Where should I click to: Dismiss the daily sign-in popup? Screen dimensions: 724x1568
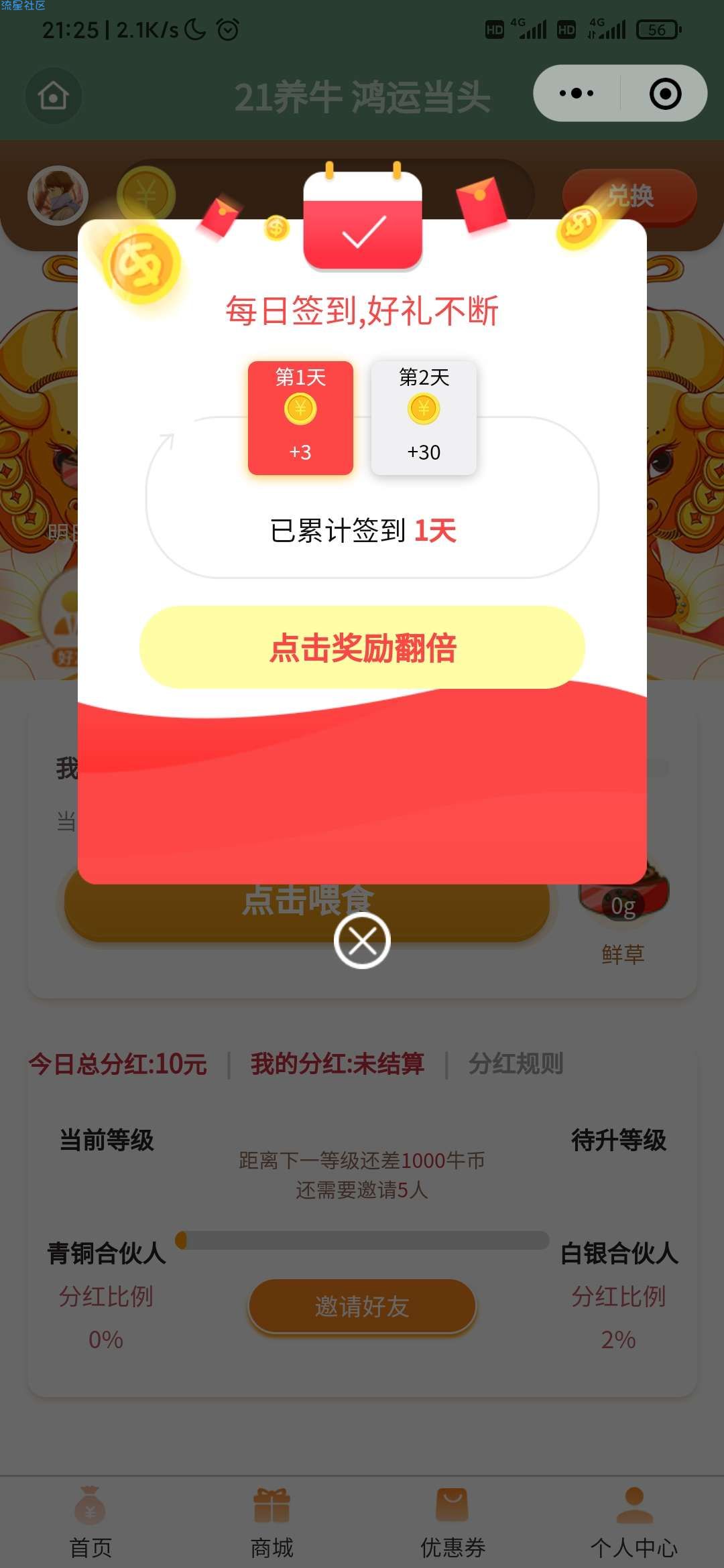pos(362,941)
